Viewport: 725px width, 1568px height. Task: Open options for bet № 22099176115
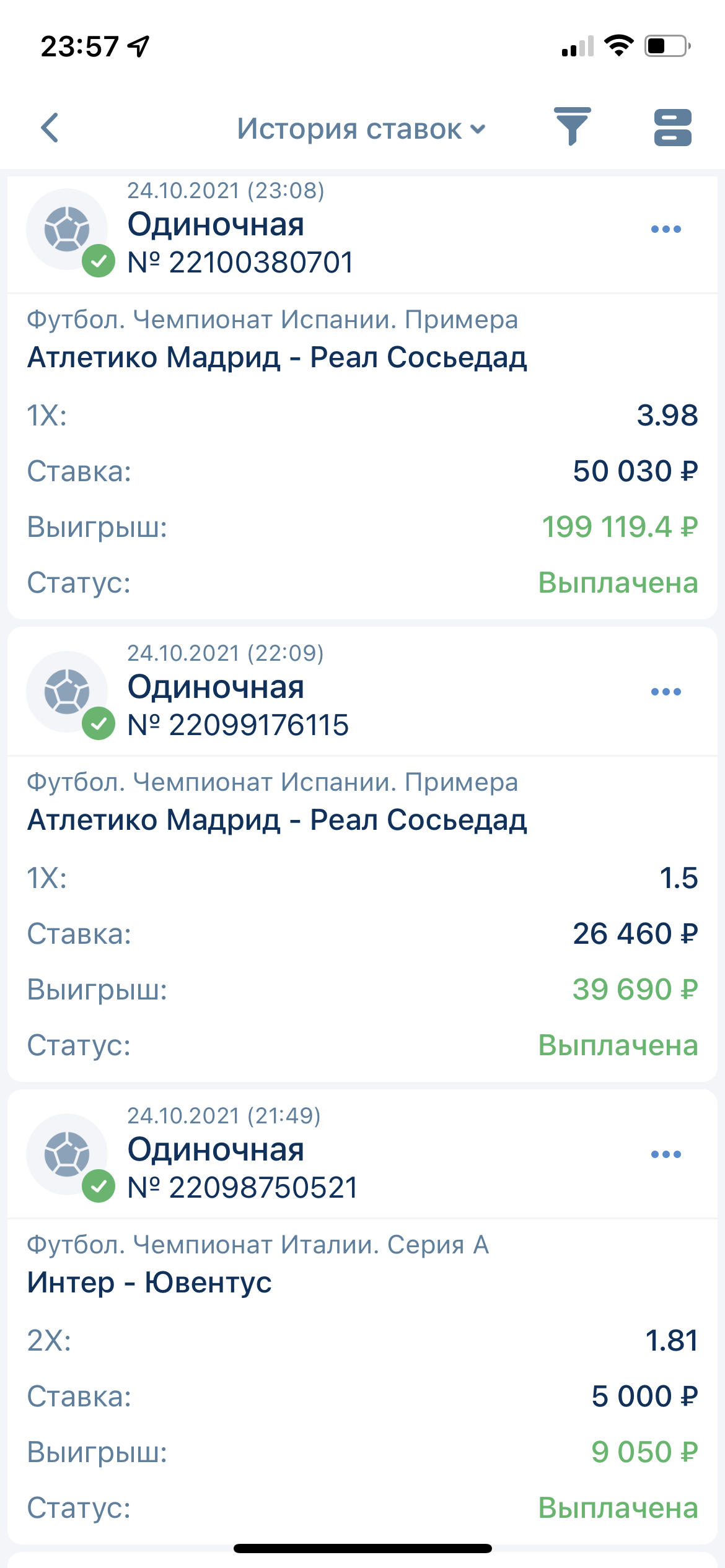click(666, 692)
